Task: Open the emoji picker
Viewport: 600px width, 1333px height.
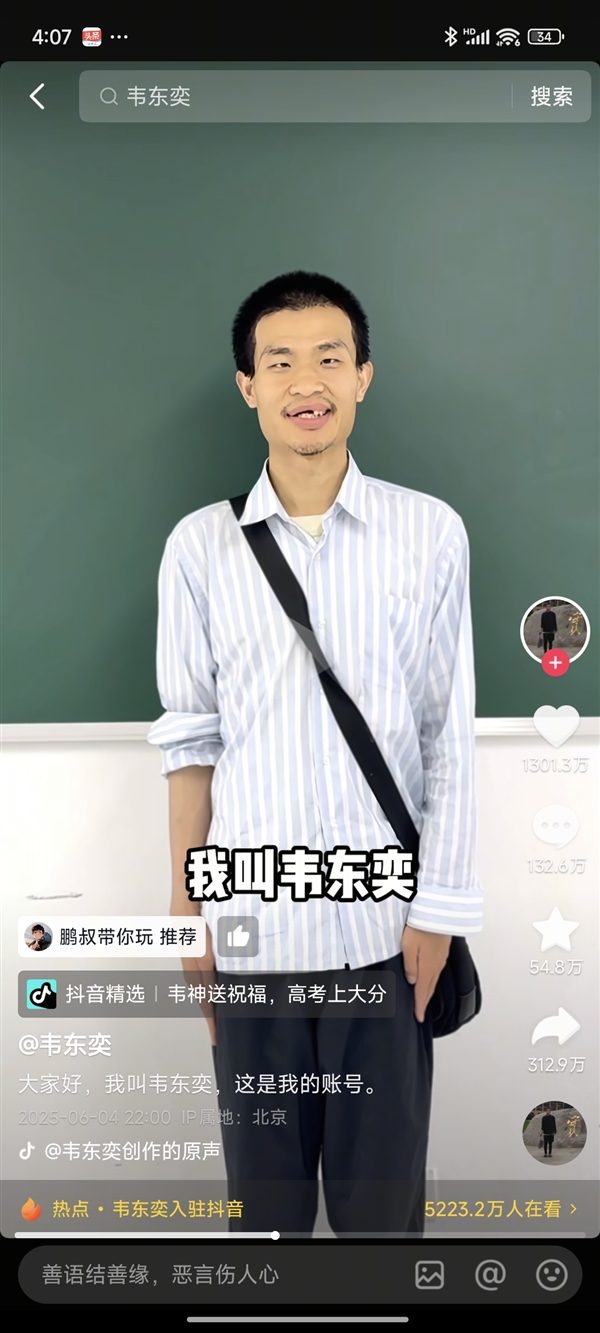Action: [551, 1275]
